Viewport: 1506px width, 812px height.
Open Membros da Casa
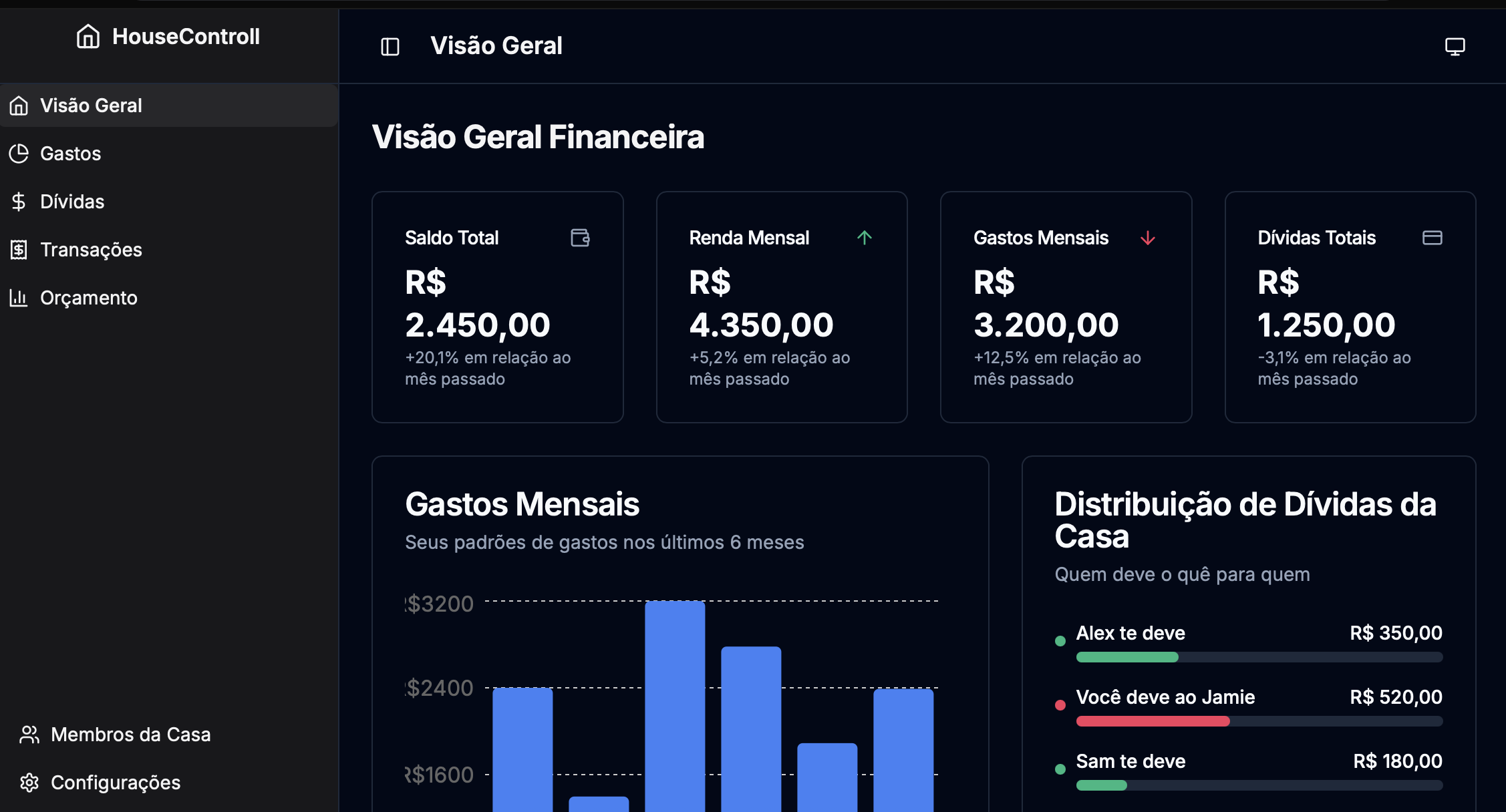130,735
